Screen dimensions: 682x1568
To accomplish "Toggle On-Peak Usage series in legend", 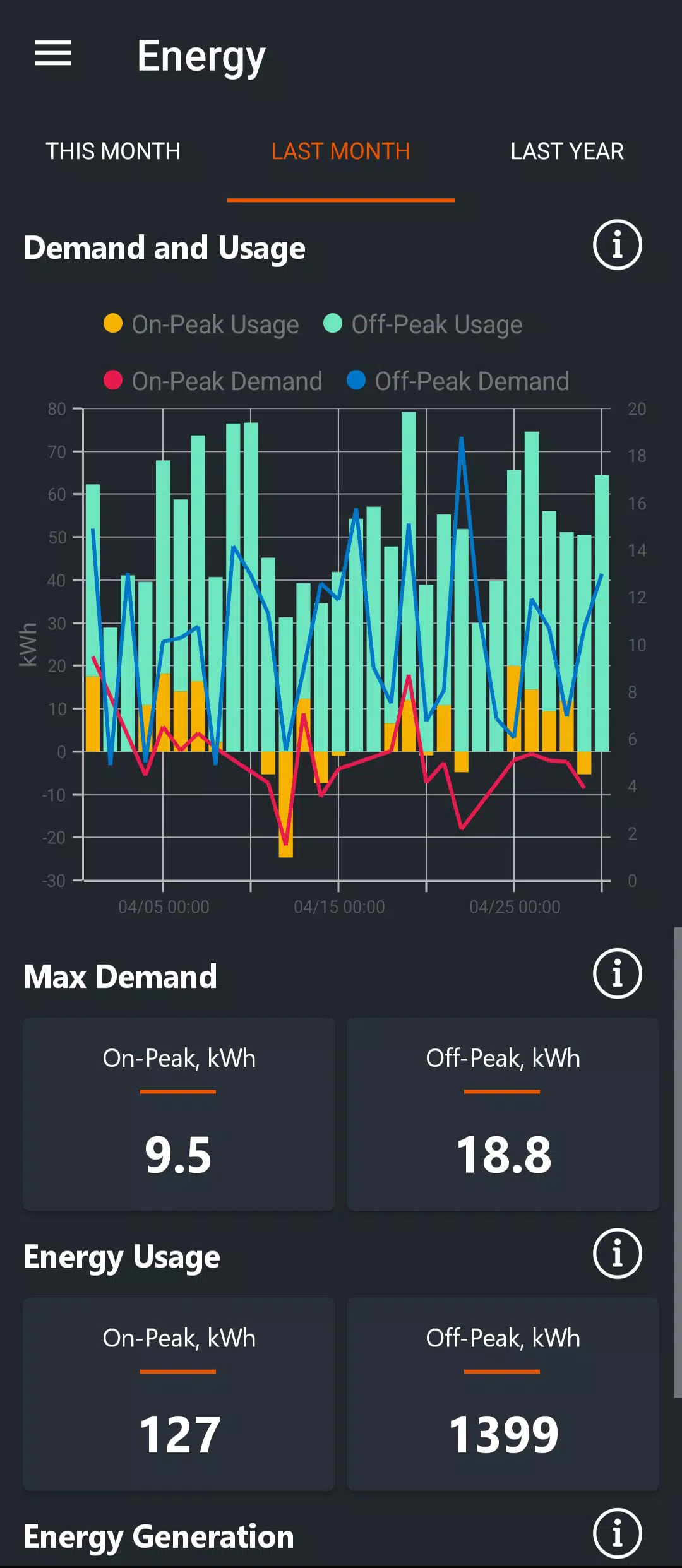I will [201, 324].
